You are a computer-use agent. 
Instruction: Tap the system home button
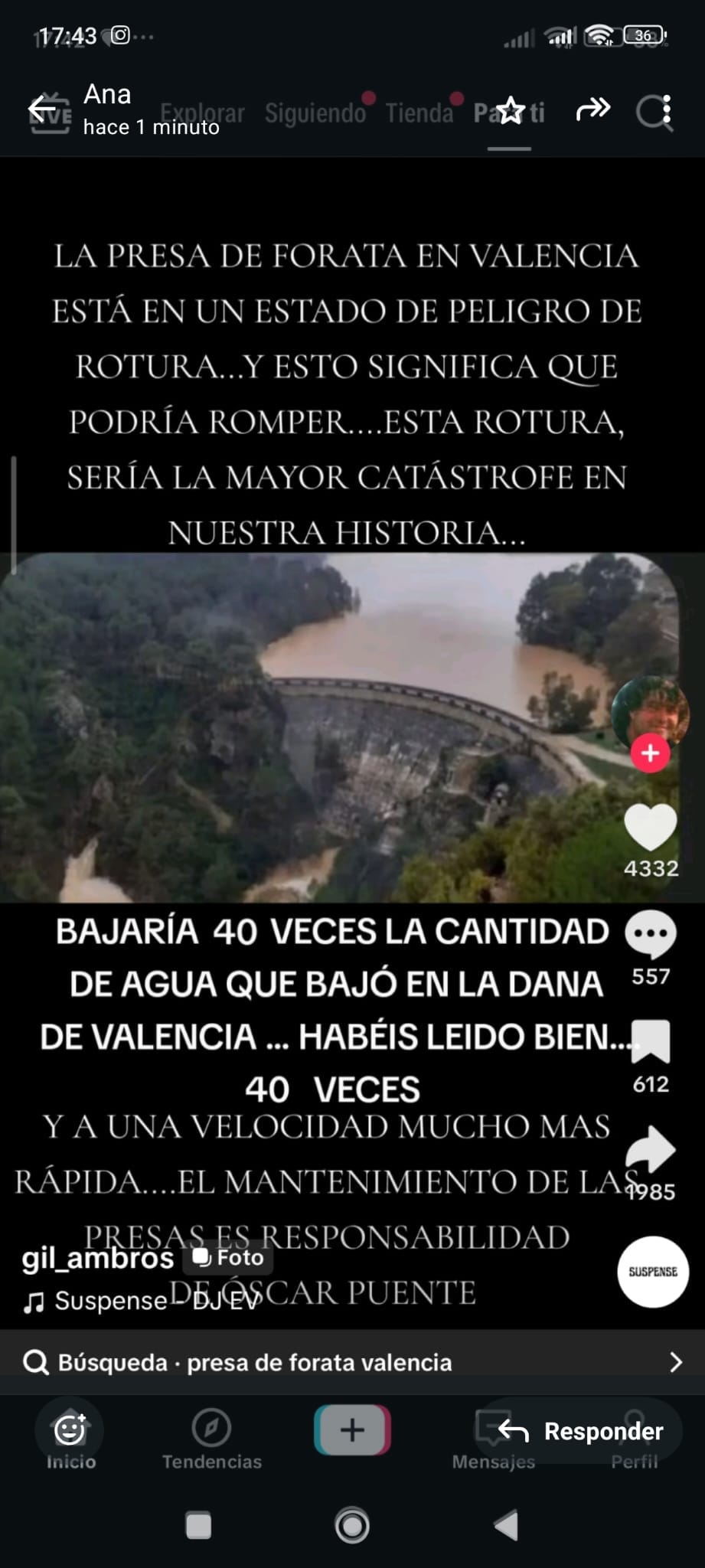(352, 1526)
